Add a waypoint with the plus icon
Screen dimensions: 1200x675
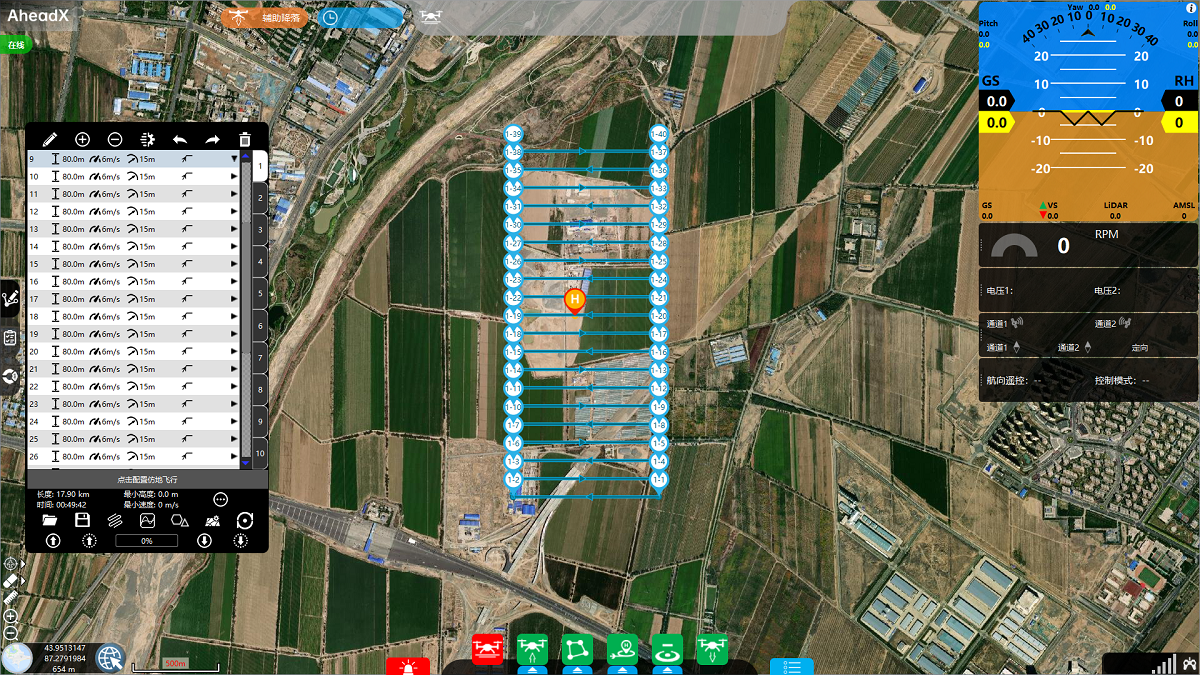tap(83, 140)
